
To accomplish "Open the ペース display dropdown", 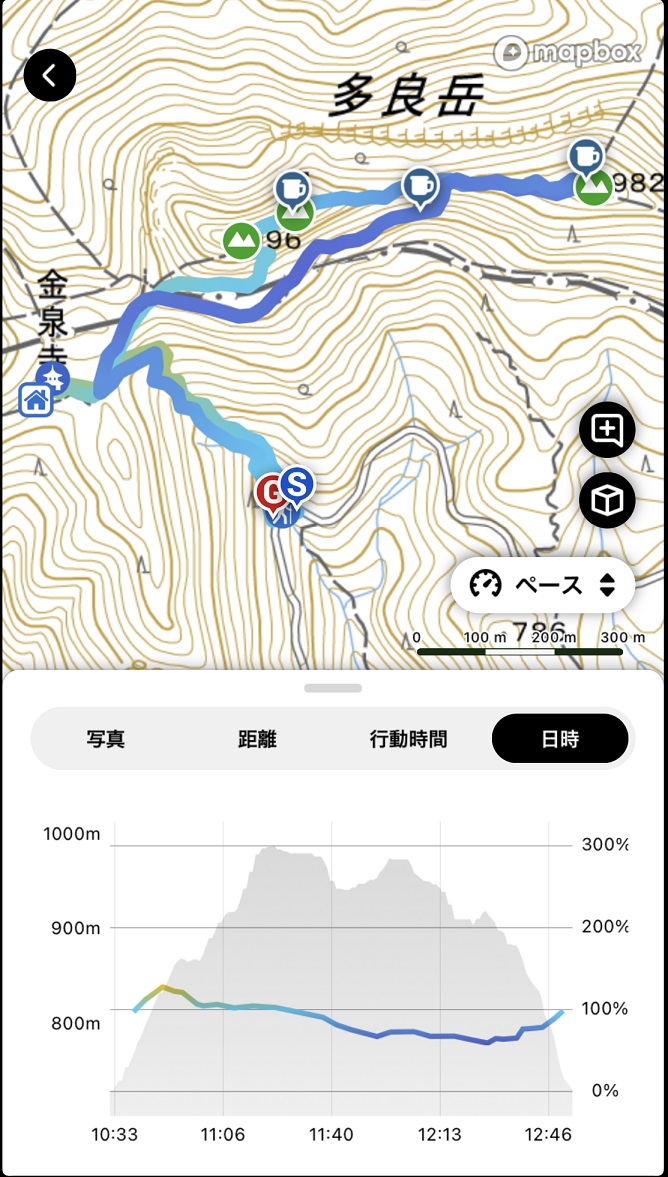I will [x=542, y=585].
